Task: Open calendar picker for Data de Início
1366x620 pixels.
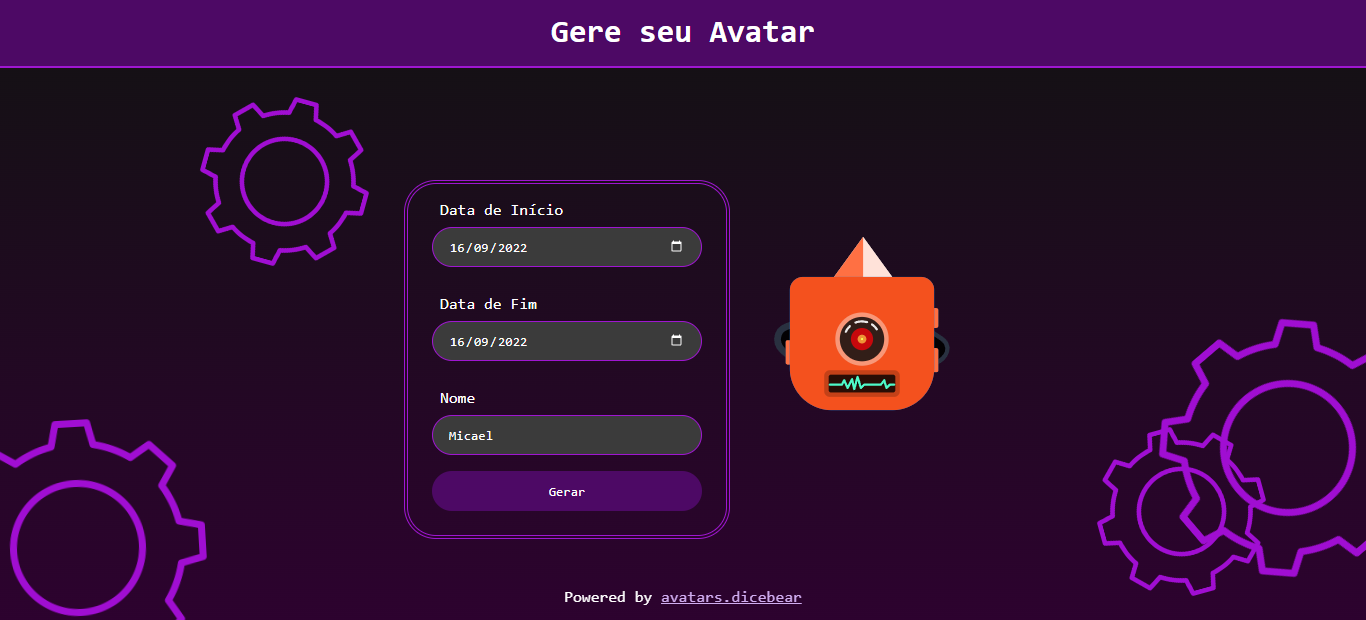Action: (x=676, y=247)
